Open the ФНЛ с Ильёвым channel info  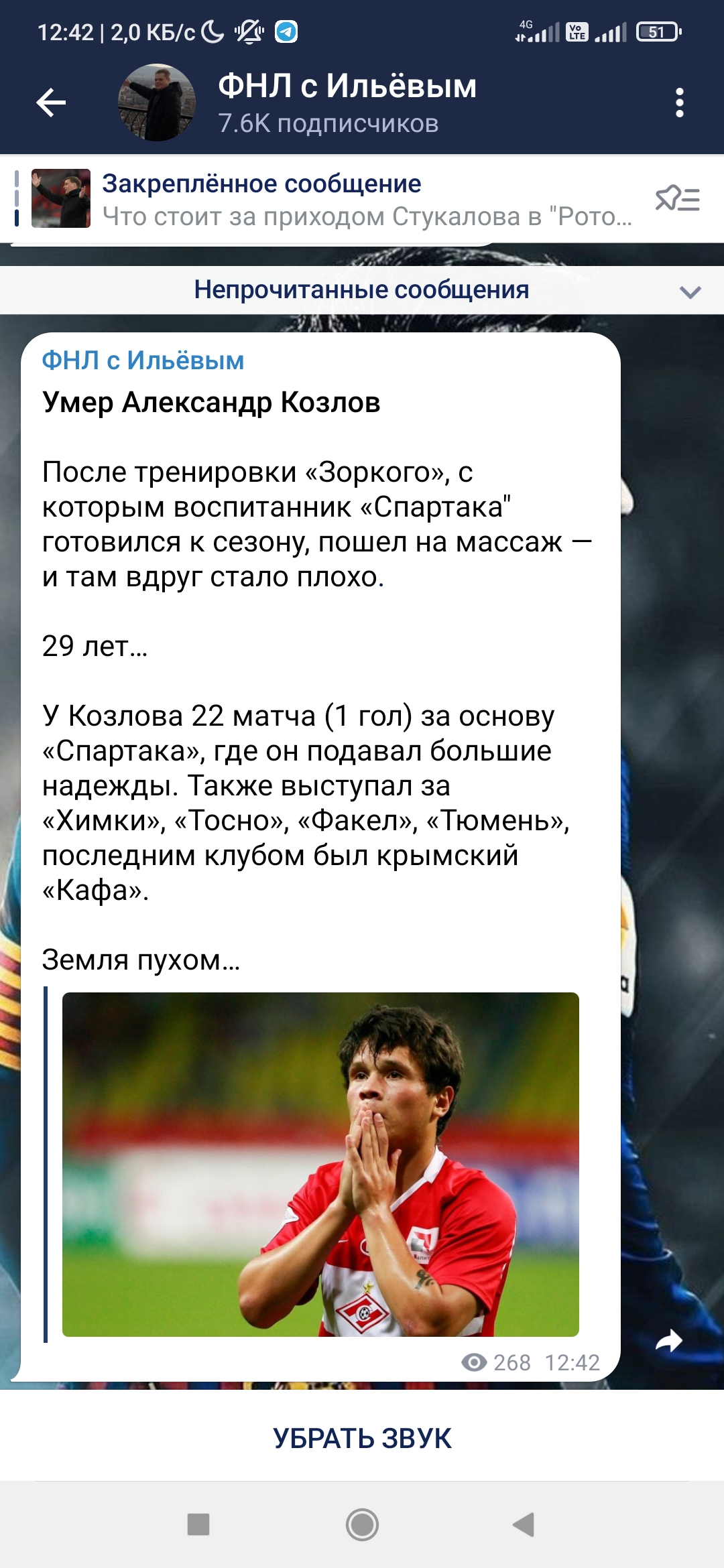pyautogui.click(x=346, y=103)
